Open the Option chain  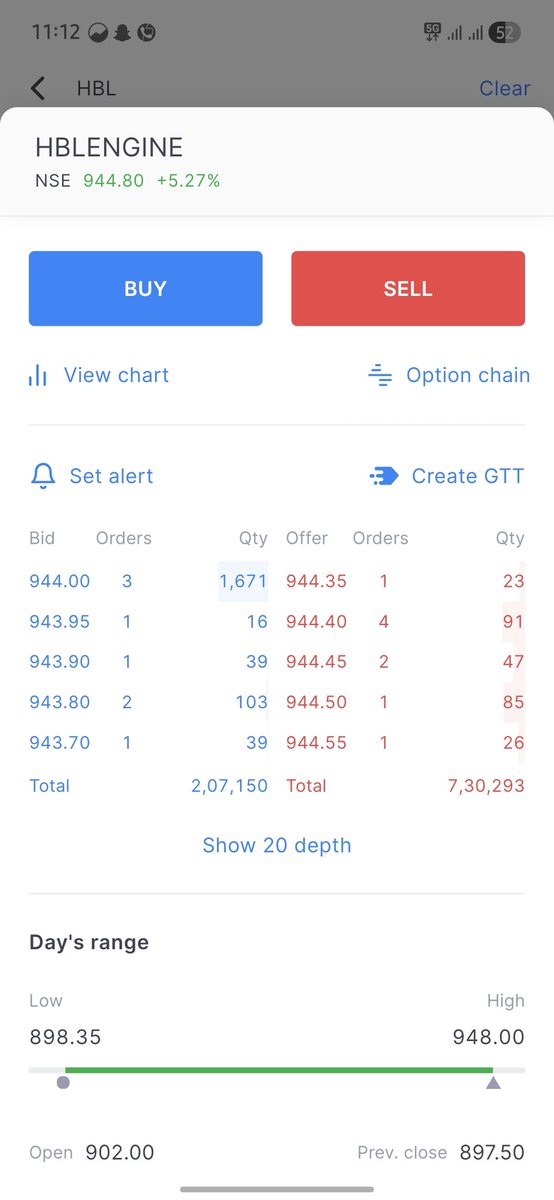pos(449,375)
